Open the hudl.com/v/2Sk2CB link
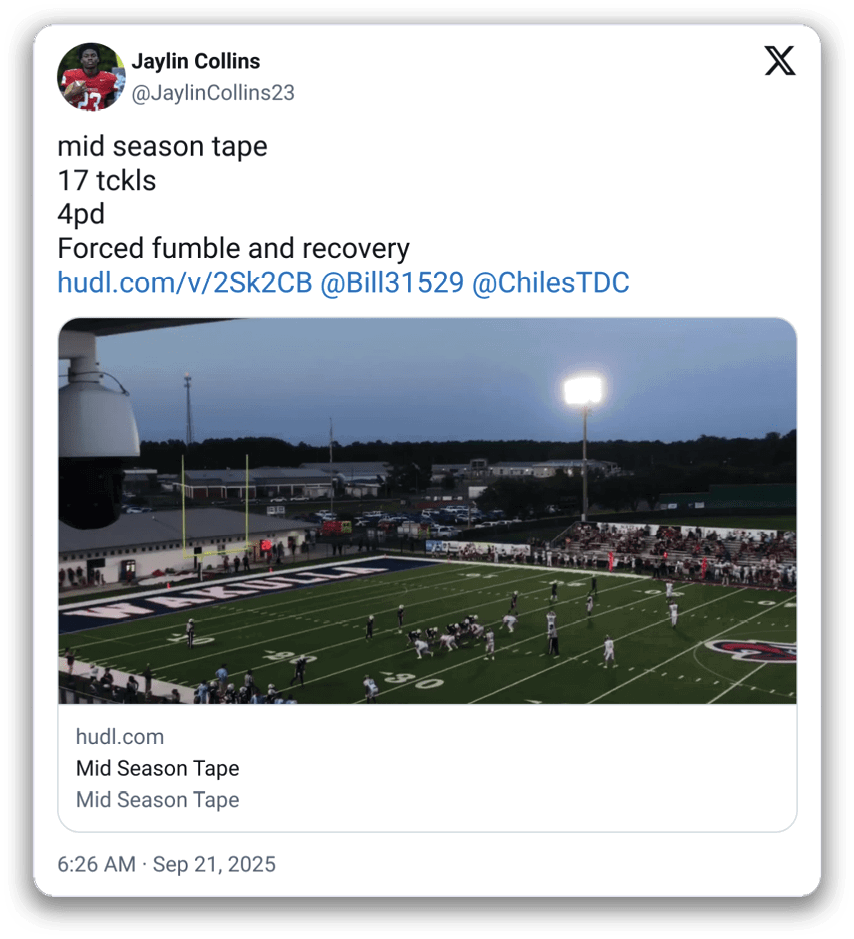Viewport: 854px width, 939px height. click(x=184, y=283)
